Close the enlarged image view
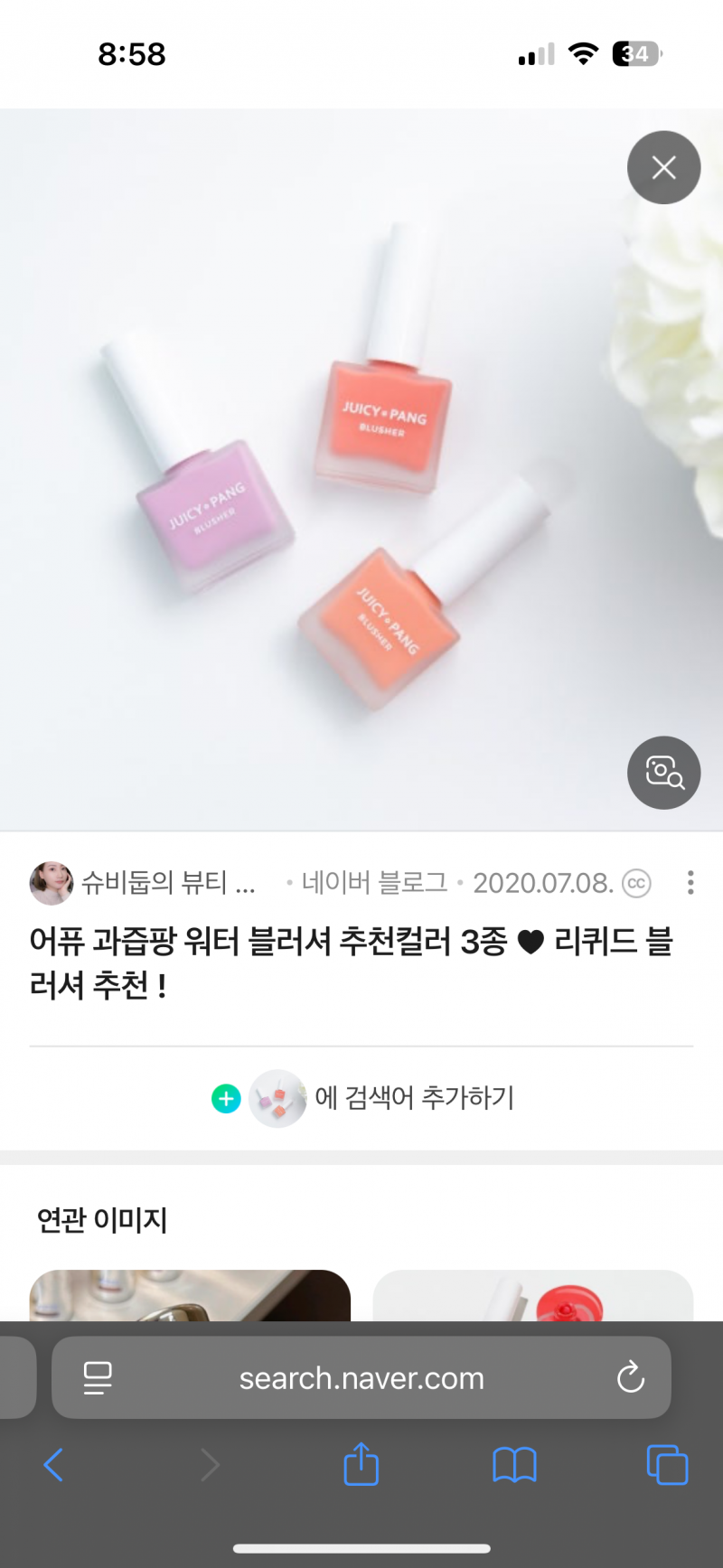Screen dimensions: 723x1568 [664, 167]
